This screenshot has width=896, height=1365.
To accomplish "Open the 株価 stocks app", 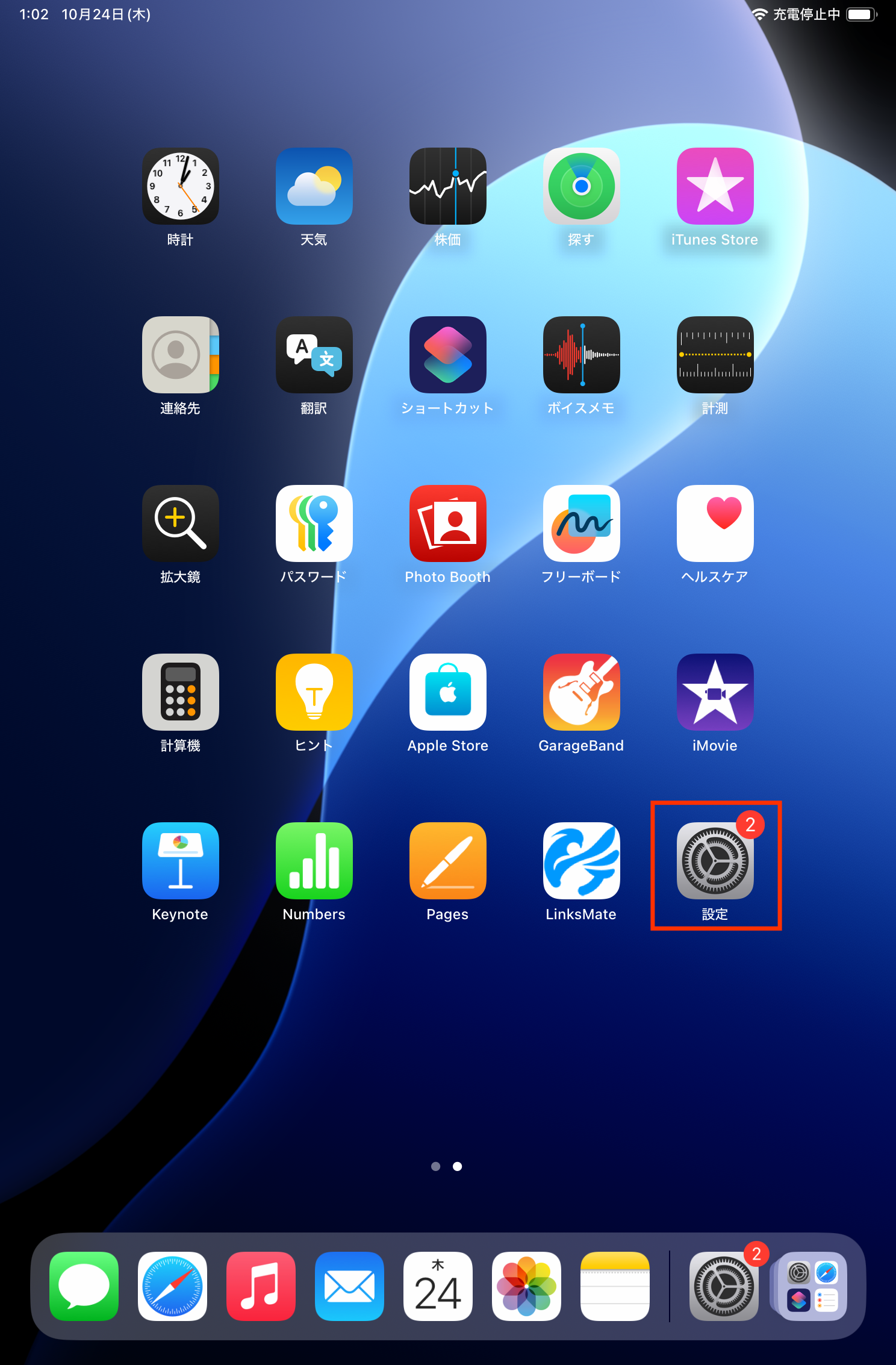I will [x=447, y=186].
